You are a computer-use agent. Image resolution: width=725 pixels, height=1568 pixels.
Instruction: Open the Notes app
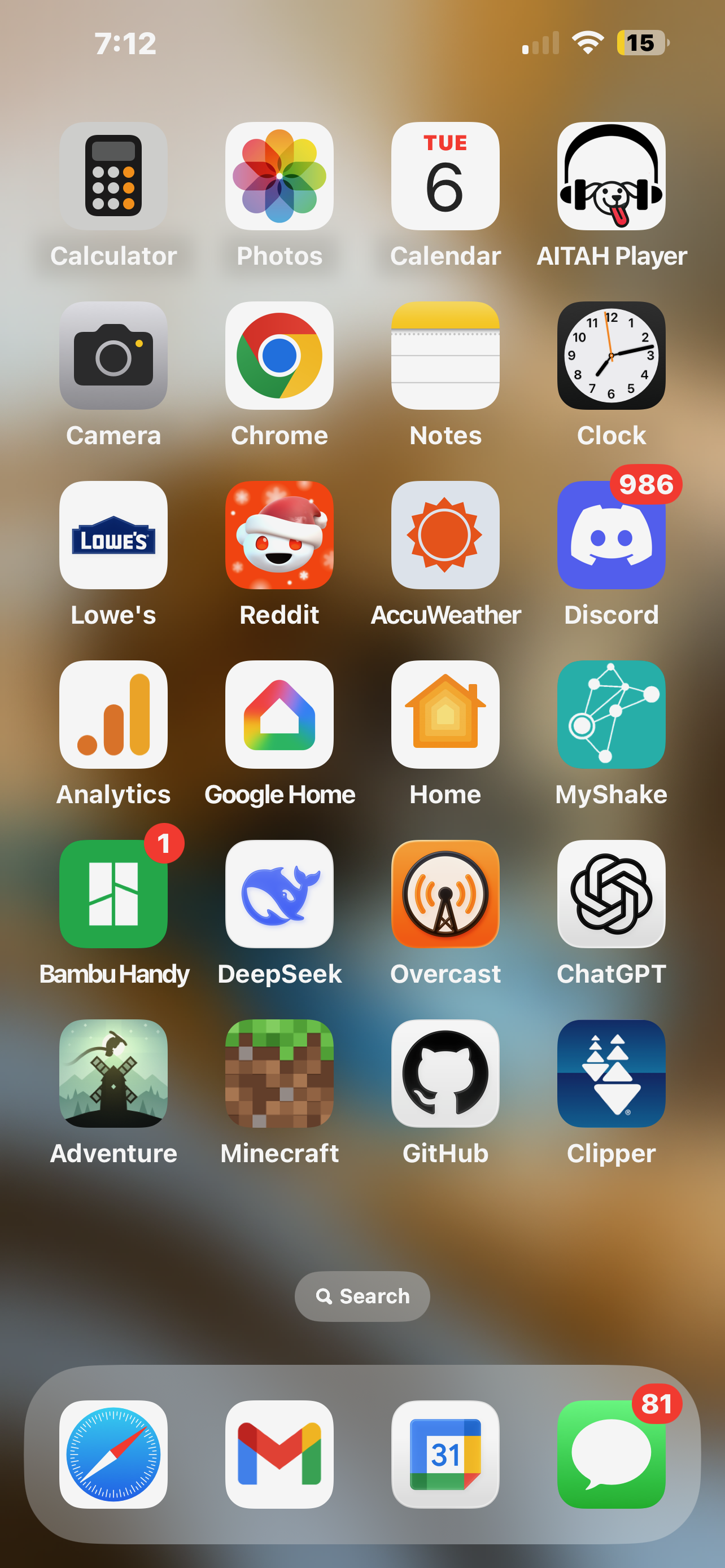pos(445,356)
